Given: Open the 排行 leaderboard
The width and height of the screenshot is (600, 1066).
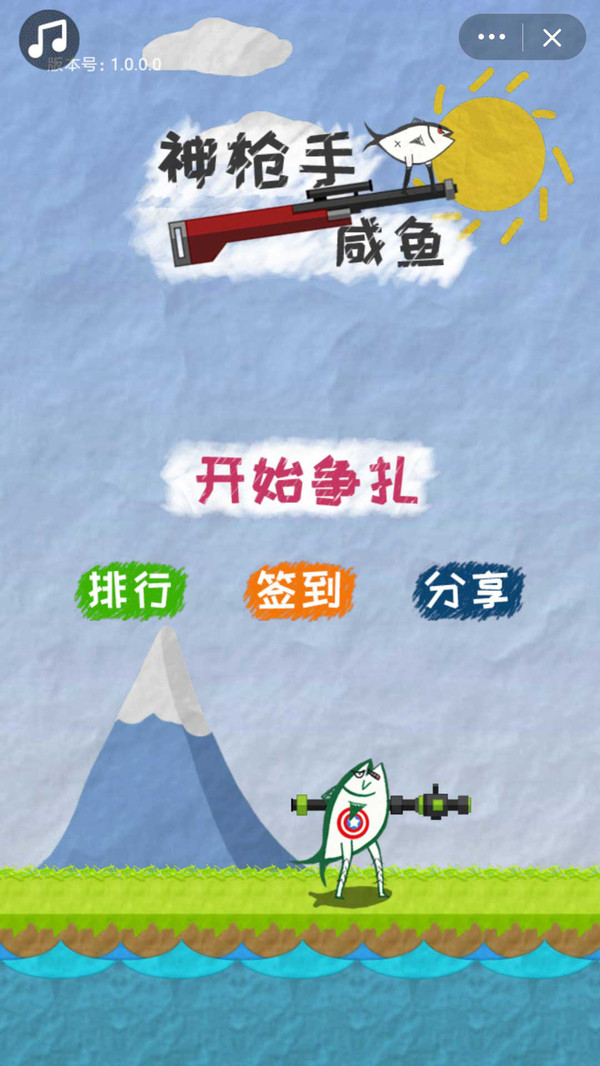Looking at the screenshot, I should point(130,591).
